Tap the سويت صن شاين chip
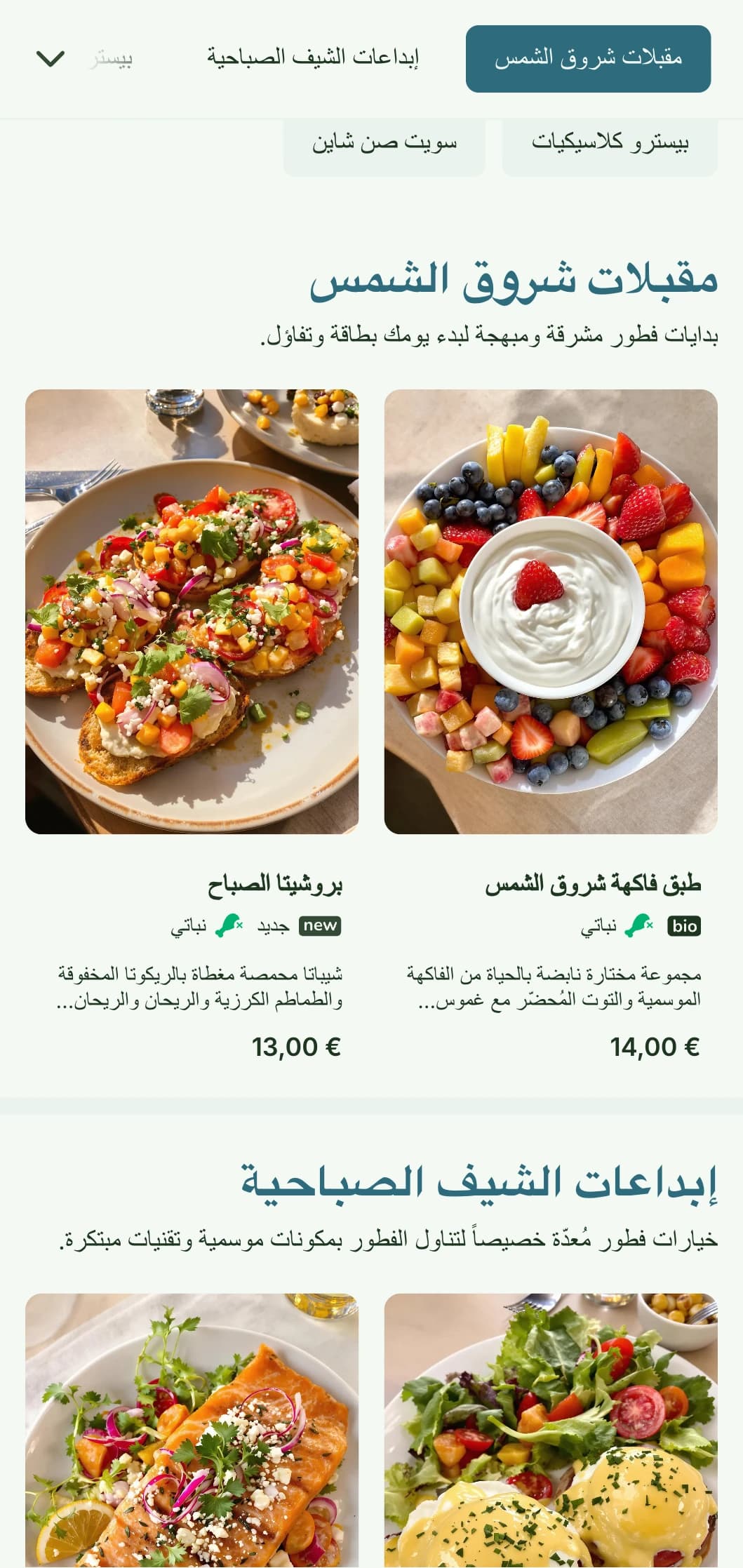The width and height of the screenshot is (743, 1568). (384, 144)
